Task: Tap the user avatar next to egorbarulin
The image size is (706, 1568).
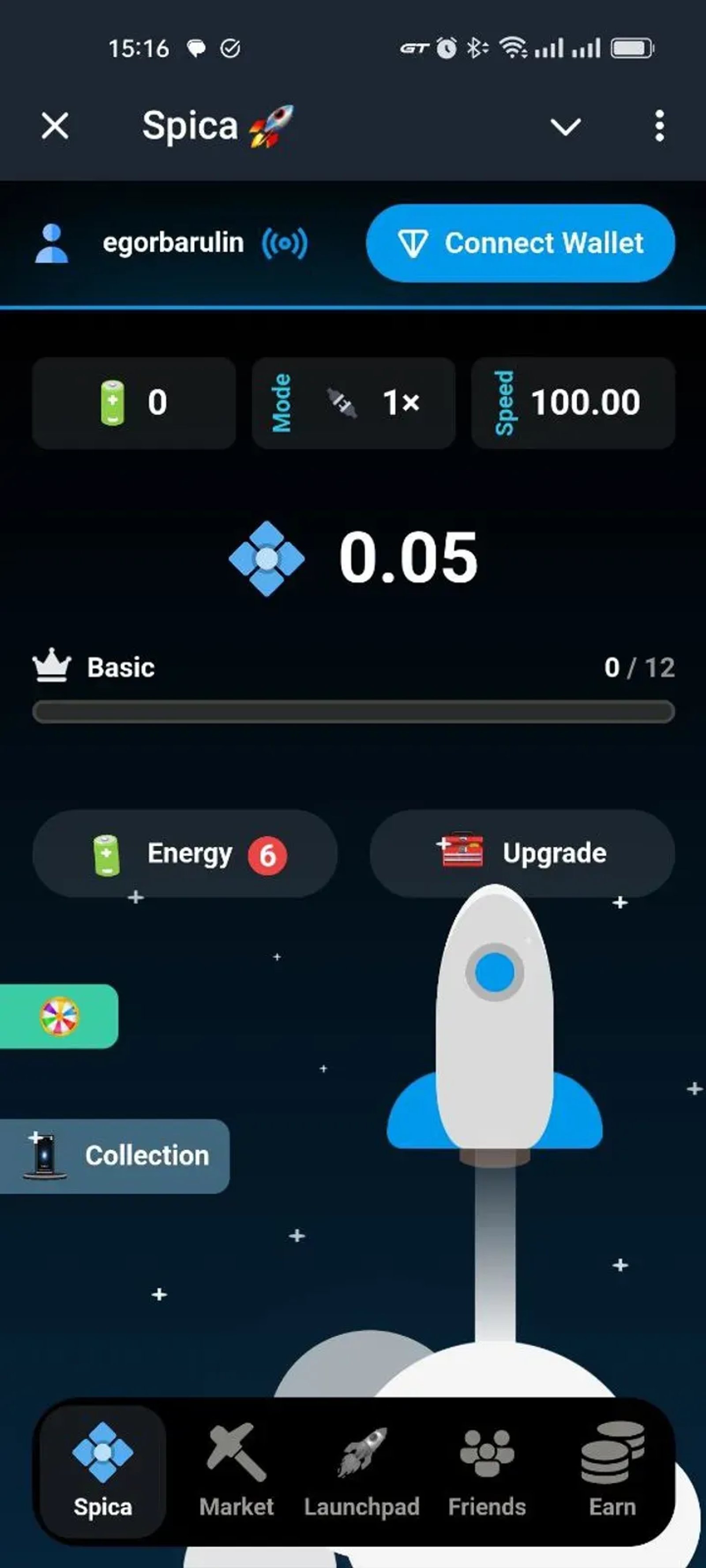Action: point(52,242)
